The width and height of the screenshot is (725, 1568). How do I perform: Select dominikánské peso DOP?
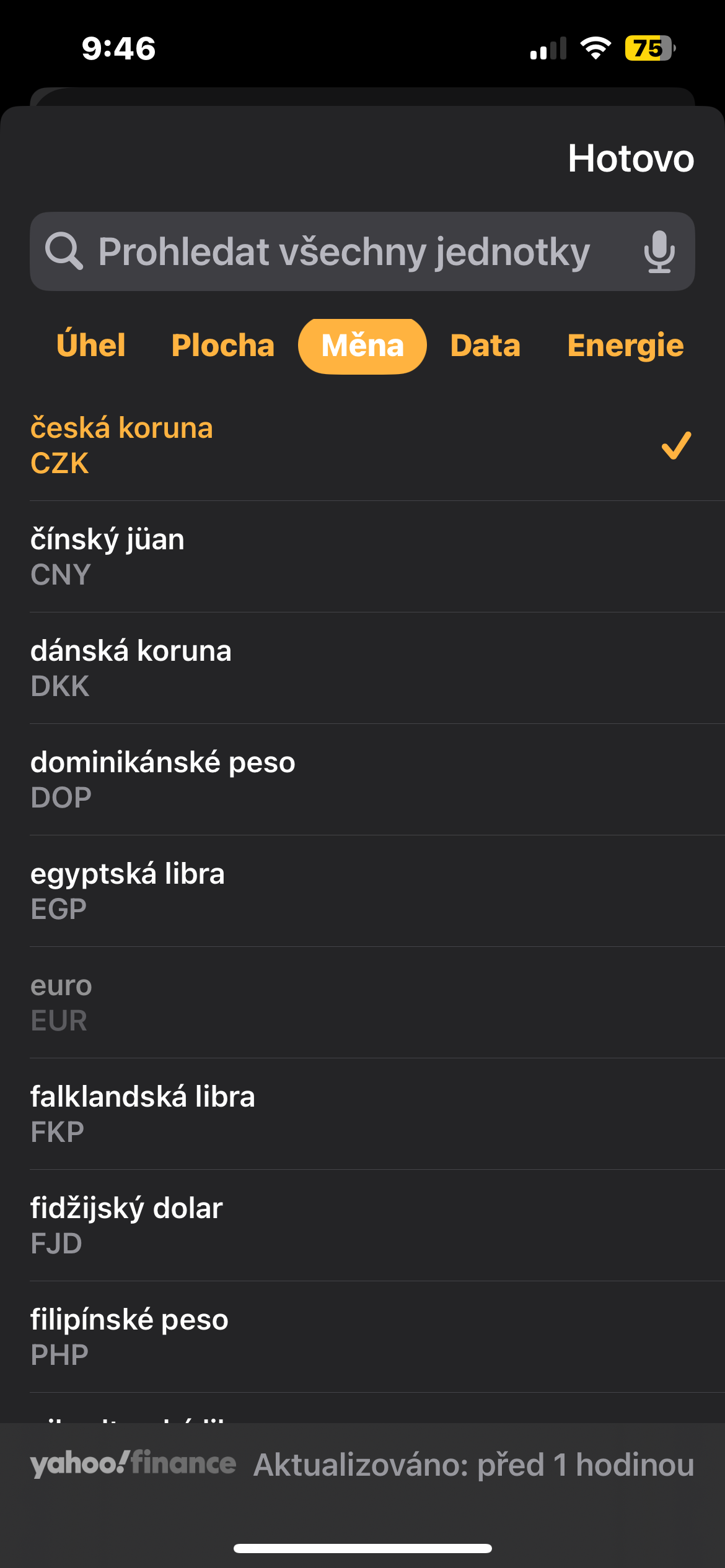[x=362, y=779]
